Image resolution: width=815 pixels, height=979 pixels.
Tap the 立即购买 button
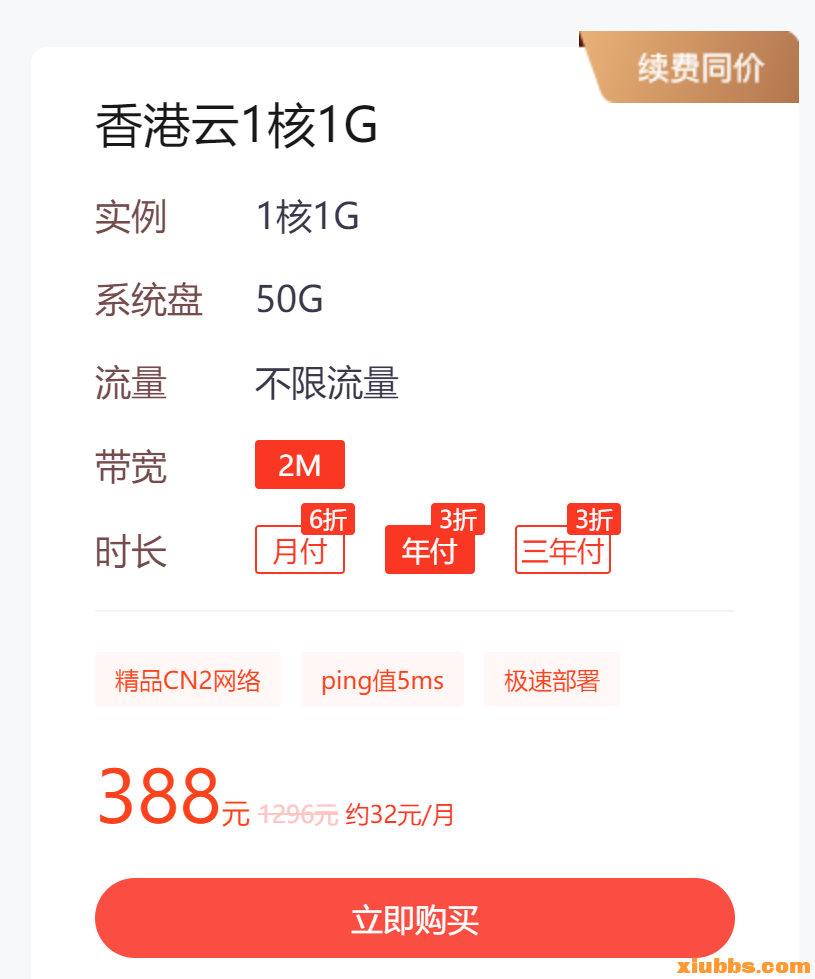pyautogui.click(x=414, y=918)
